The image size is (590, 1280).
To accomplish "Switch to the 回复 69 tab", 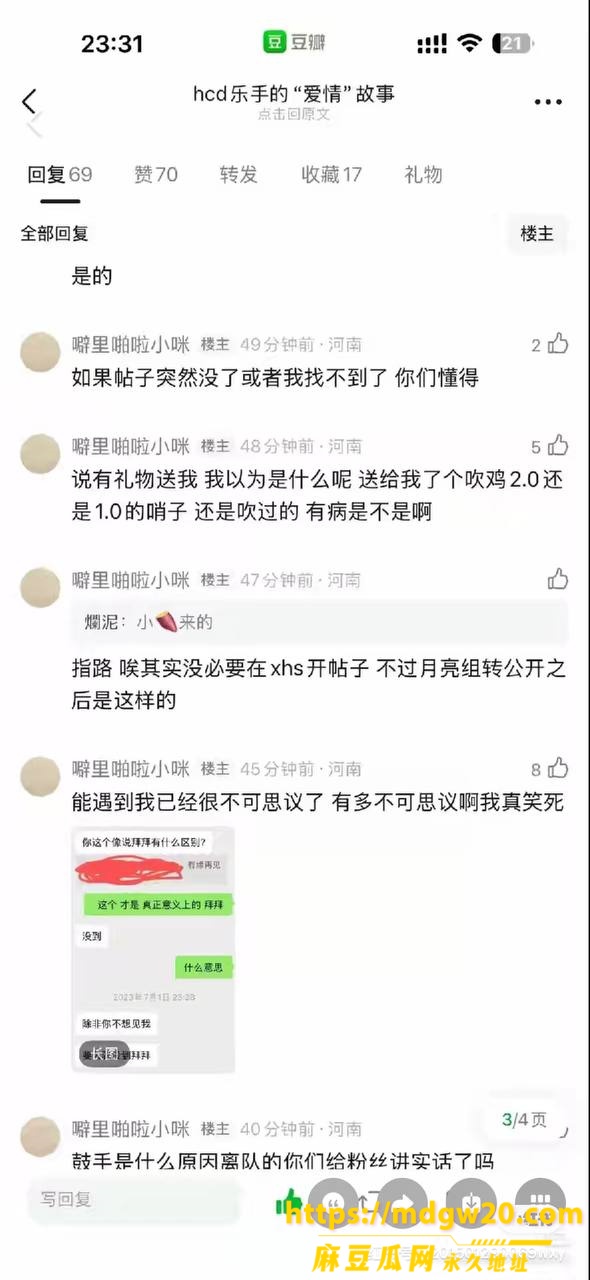I will (59, 175).
